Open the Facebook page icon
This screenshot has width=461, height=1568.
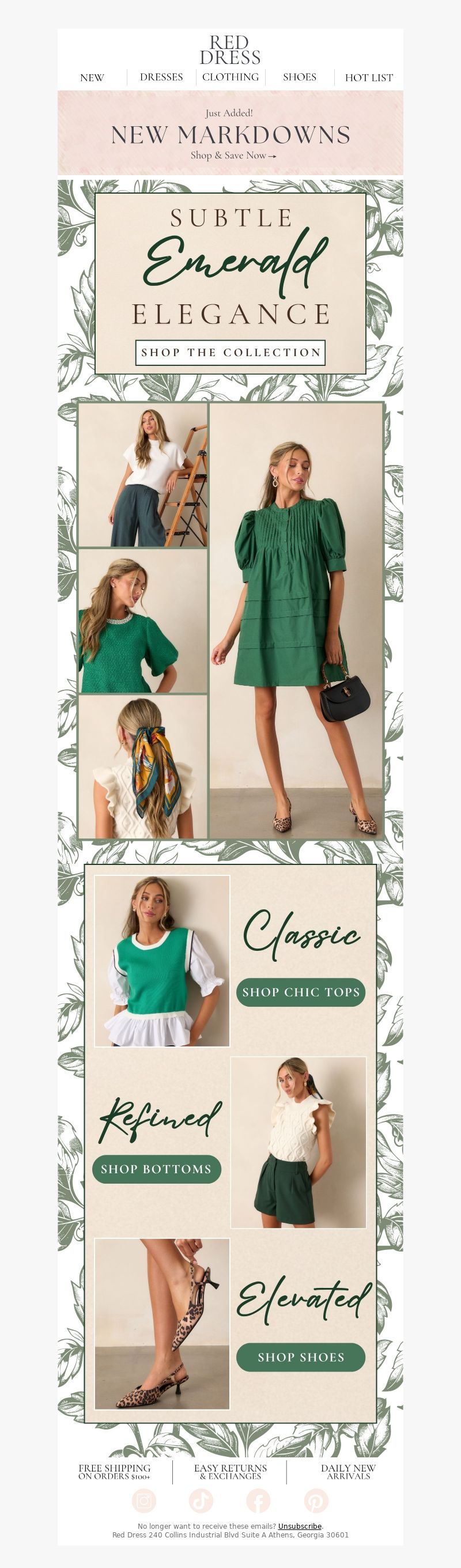click(x=258, y=1501)
